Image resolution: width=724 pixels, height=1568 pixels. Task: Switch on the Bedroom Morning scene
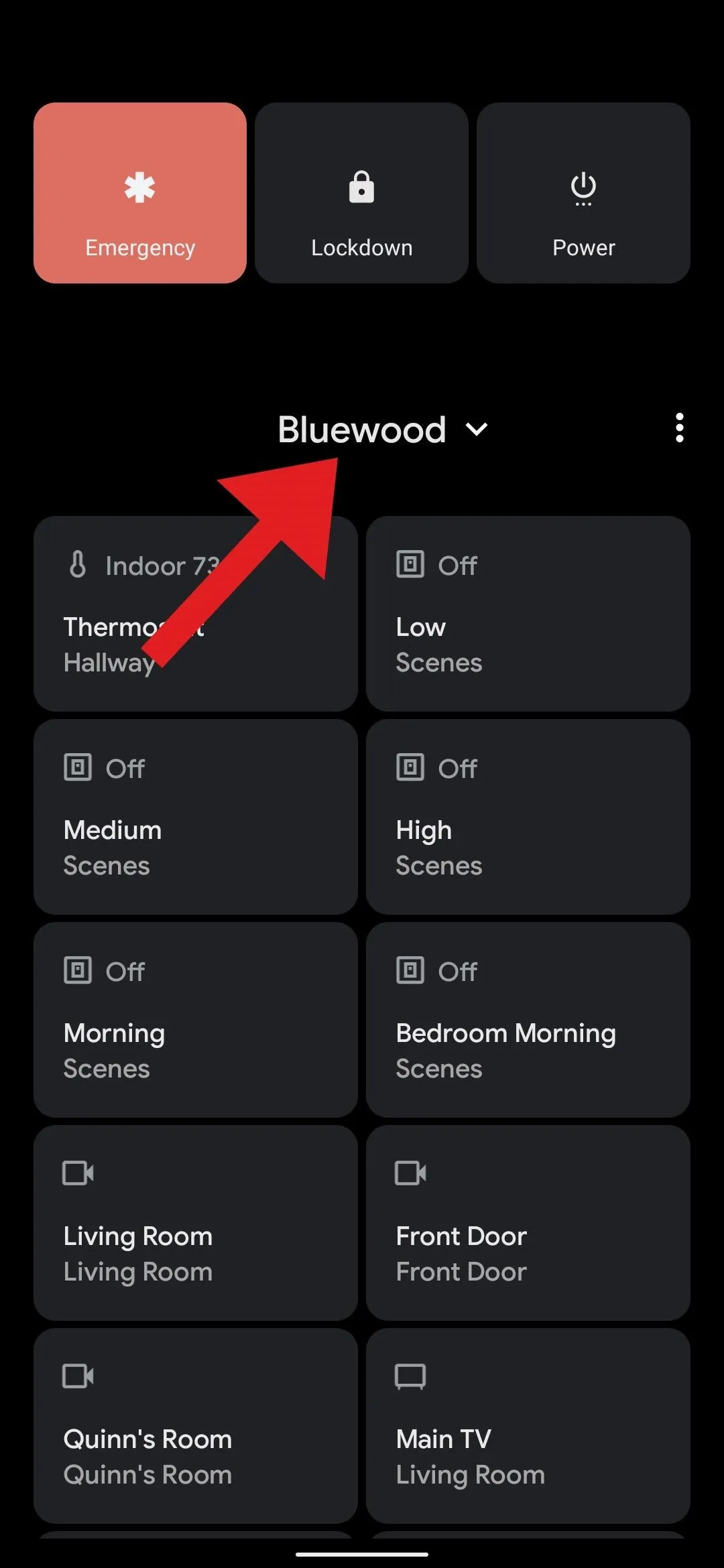(528, 1019)
